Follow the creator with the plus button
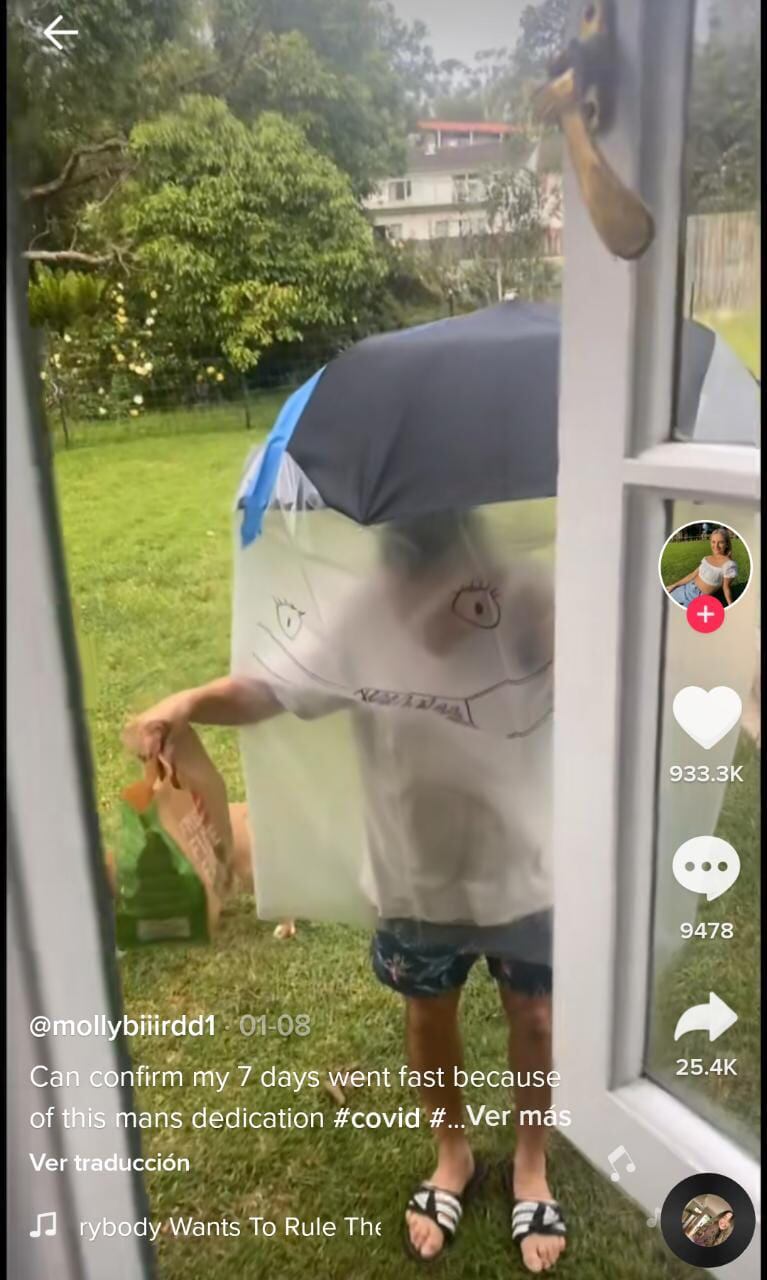The image size is (767, 1280). point(705,615)
